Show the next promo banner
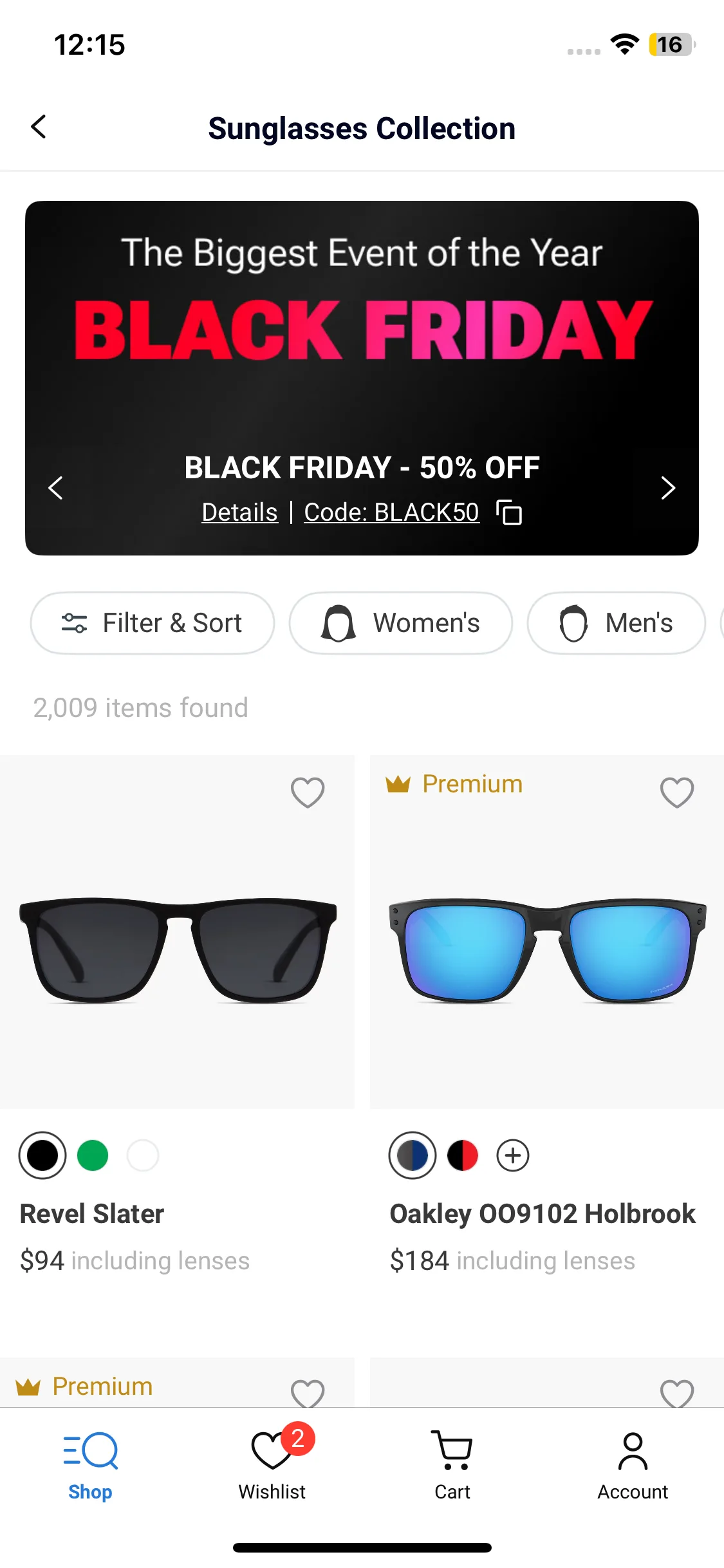The image size is (724, 1568). [x=667, y=488]
